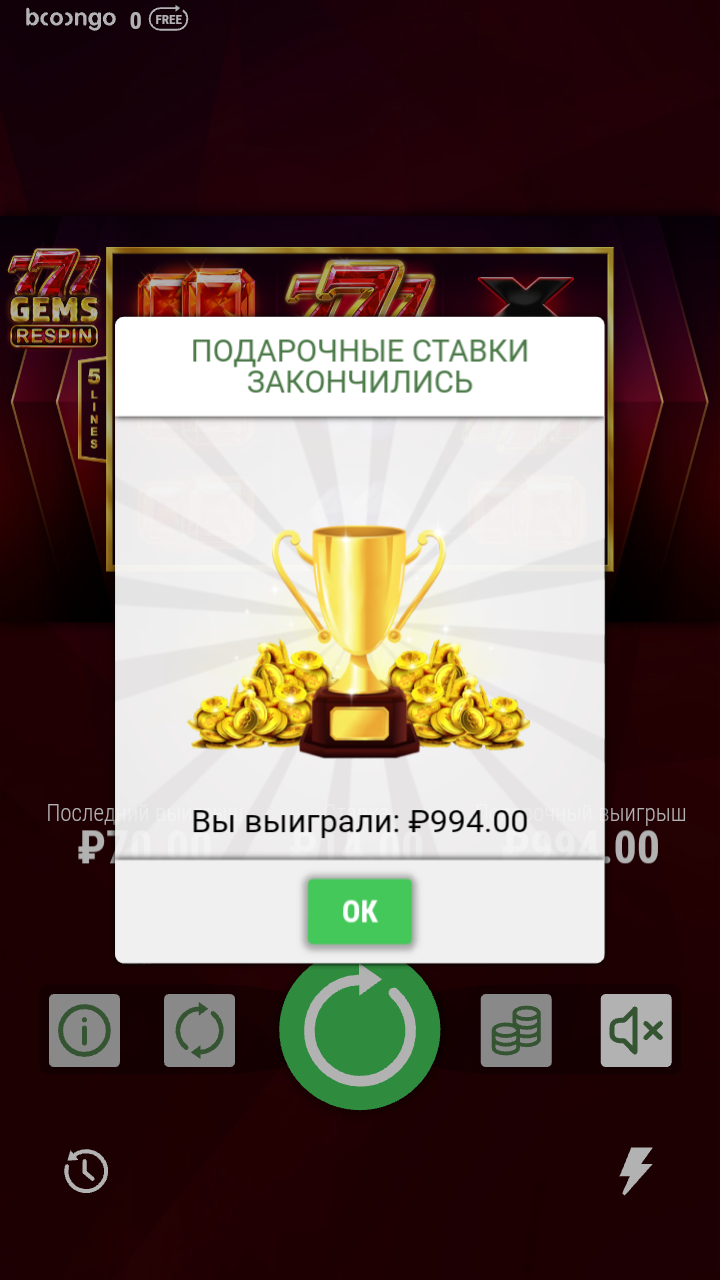Image resolution: width=720 pixels, height=1280 pixels.
Task: Open the game info button
Action: (x=84, y=1030)
